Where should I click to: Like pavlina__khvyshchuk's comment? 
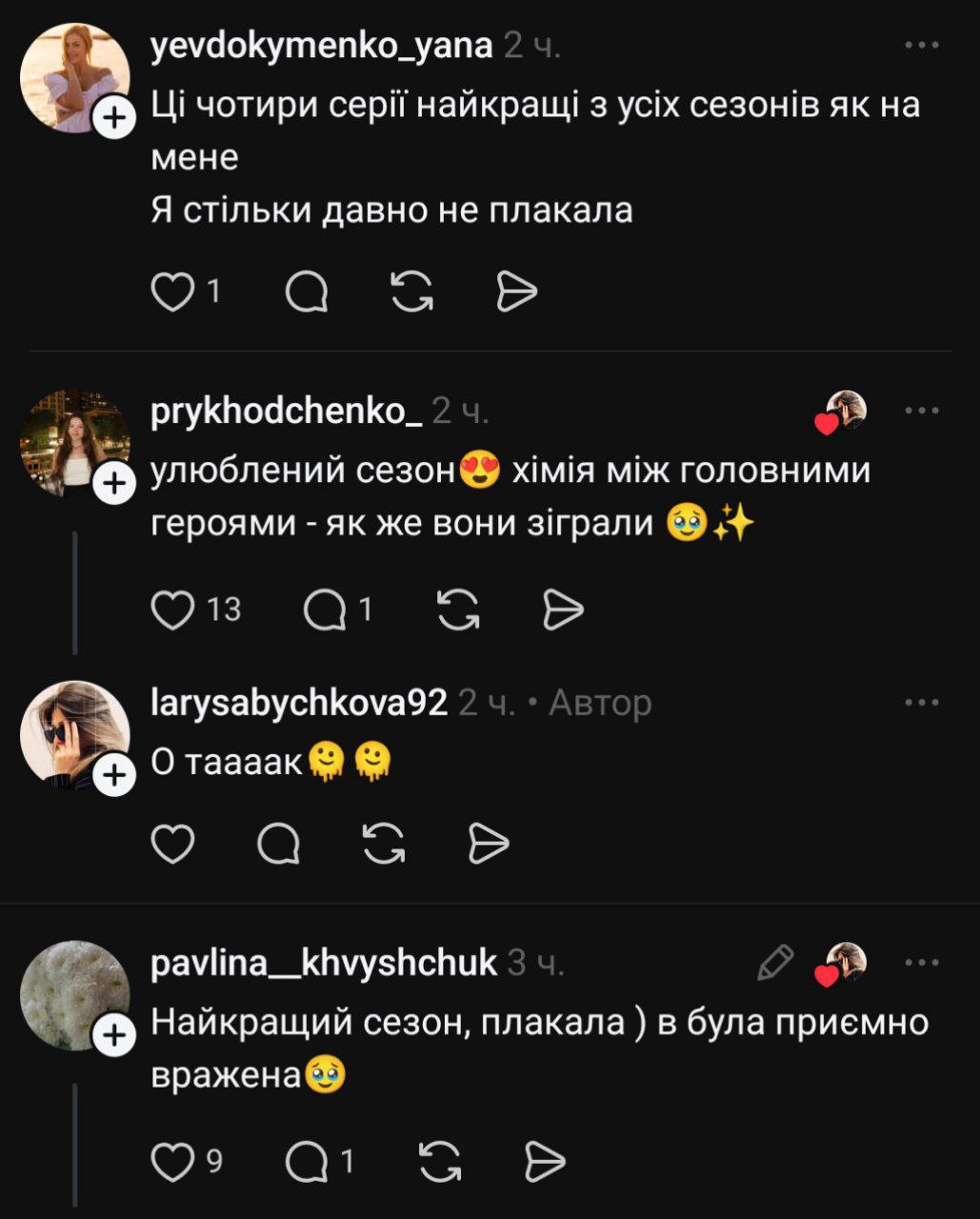(173, 1162)
